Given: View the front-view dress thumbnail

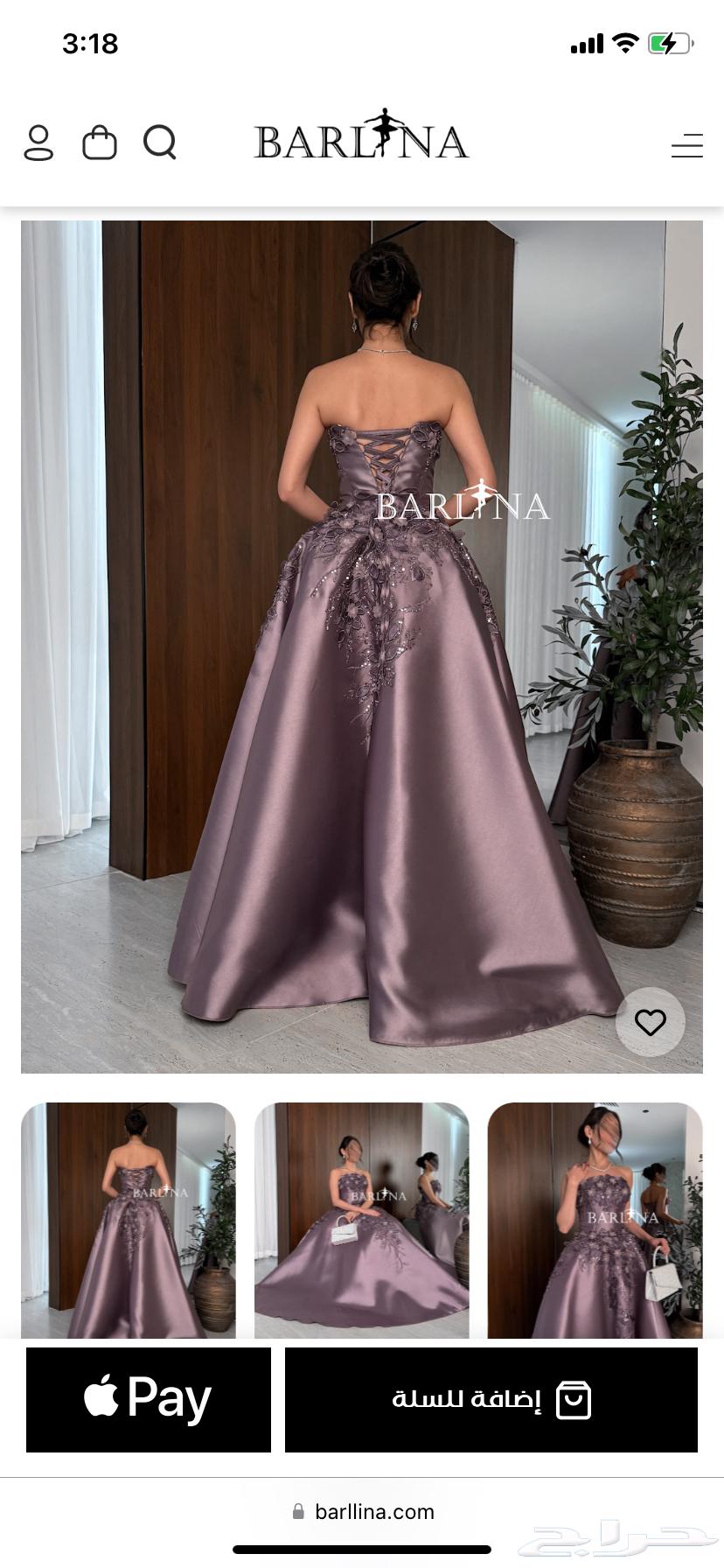Looking at the screenshot, I should [x=595, y=1220].
